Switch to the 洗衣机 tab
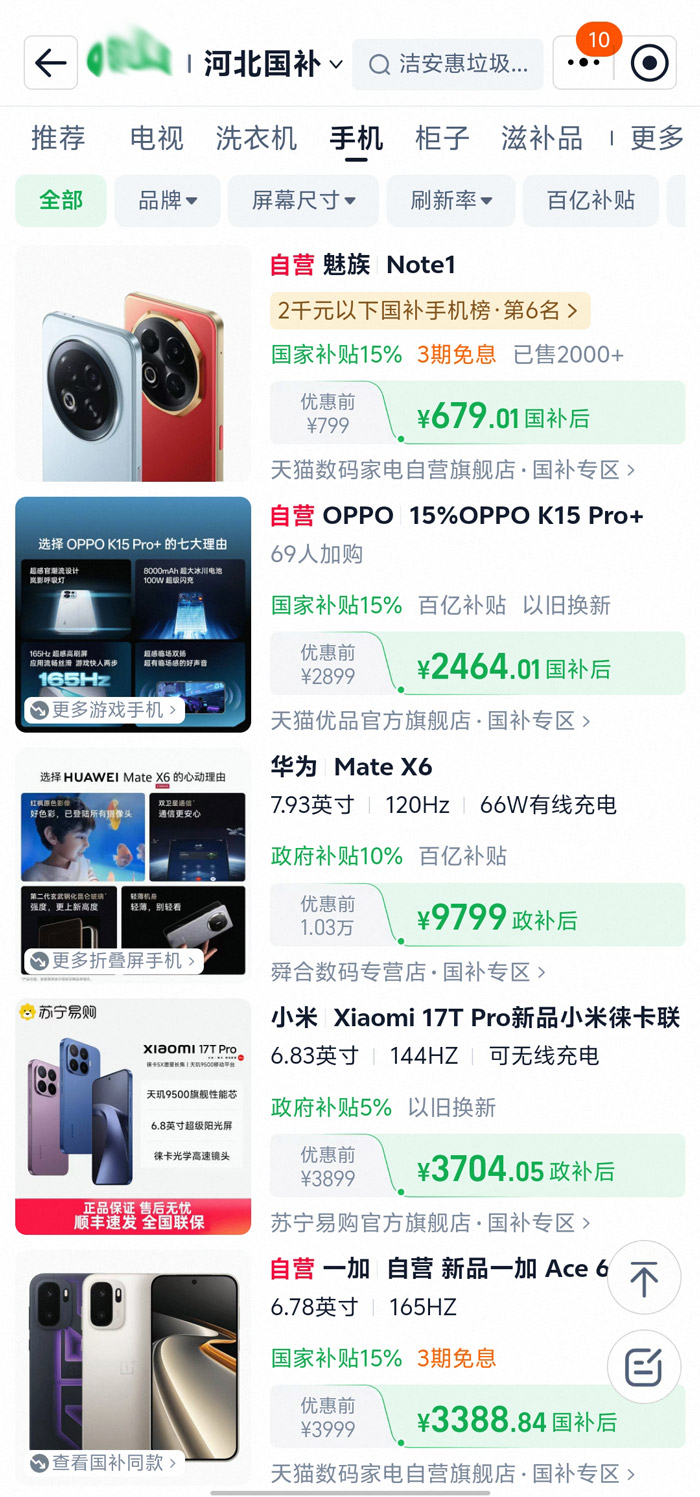Image resolution: width=700 pixels, height=1497 pixels. 256,138
